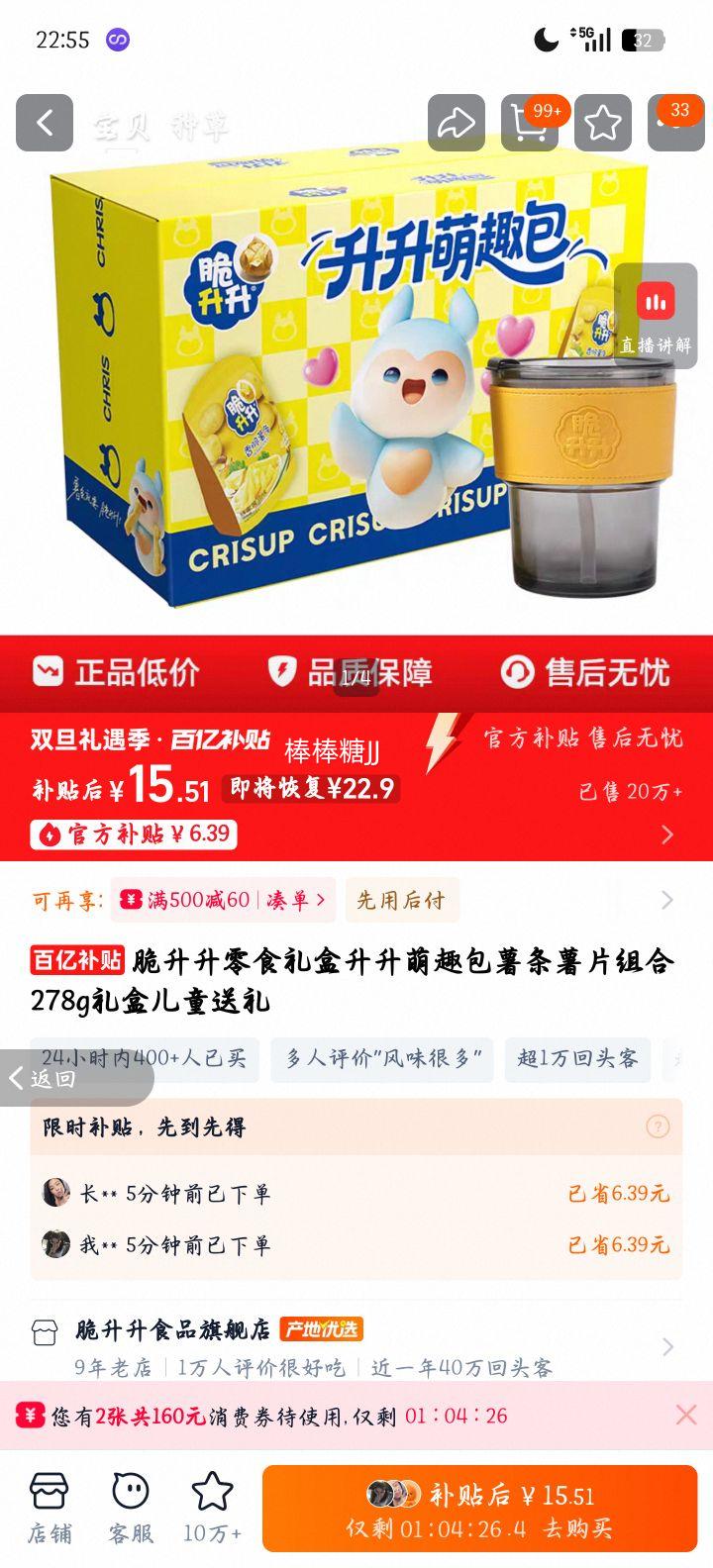Expand the store info chevron arrow
The height and width of the screenshot is (1568, 713).
(x=665, y=1344)
